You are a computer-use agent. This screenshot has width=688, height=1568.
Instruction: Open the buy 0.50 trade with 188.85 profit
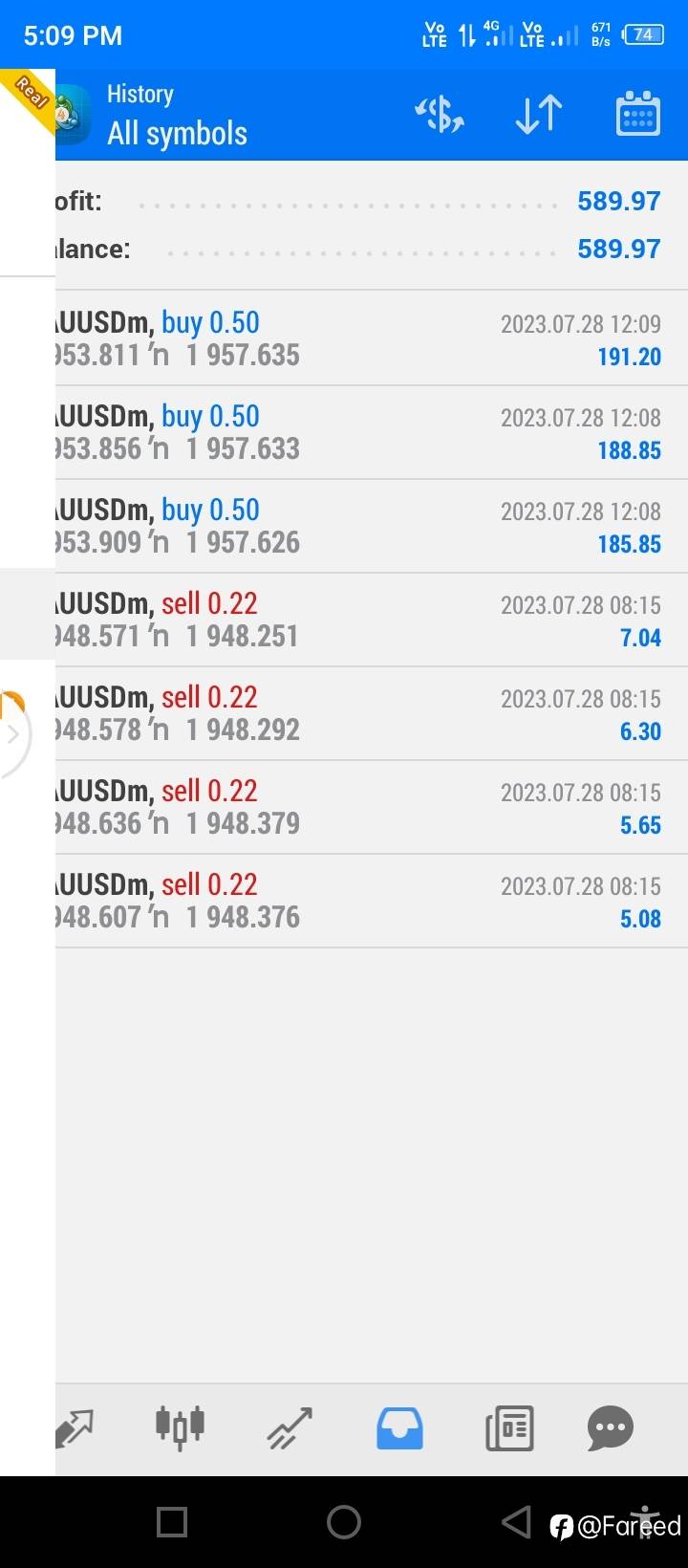point(372,432)
